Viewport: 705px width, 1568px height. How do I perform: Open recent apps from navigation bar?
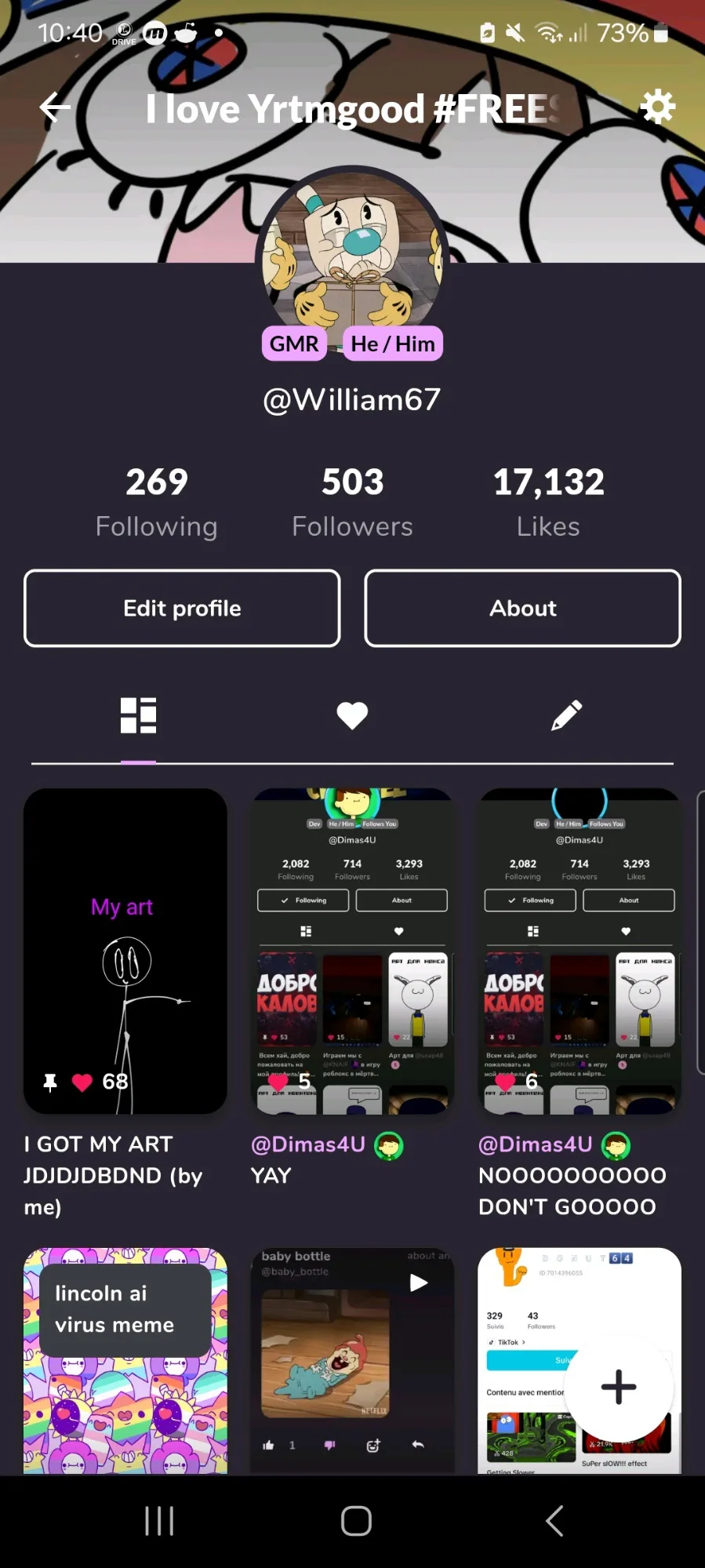coord(159,1521)
